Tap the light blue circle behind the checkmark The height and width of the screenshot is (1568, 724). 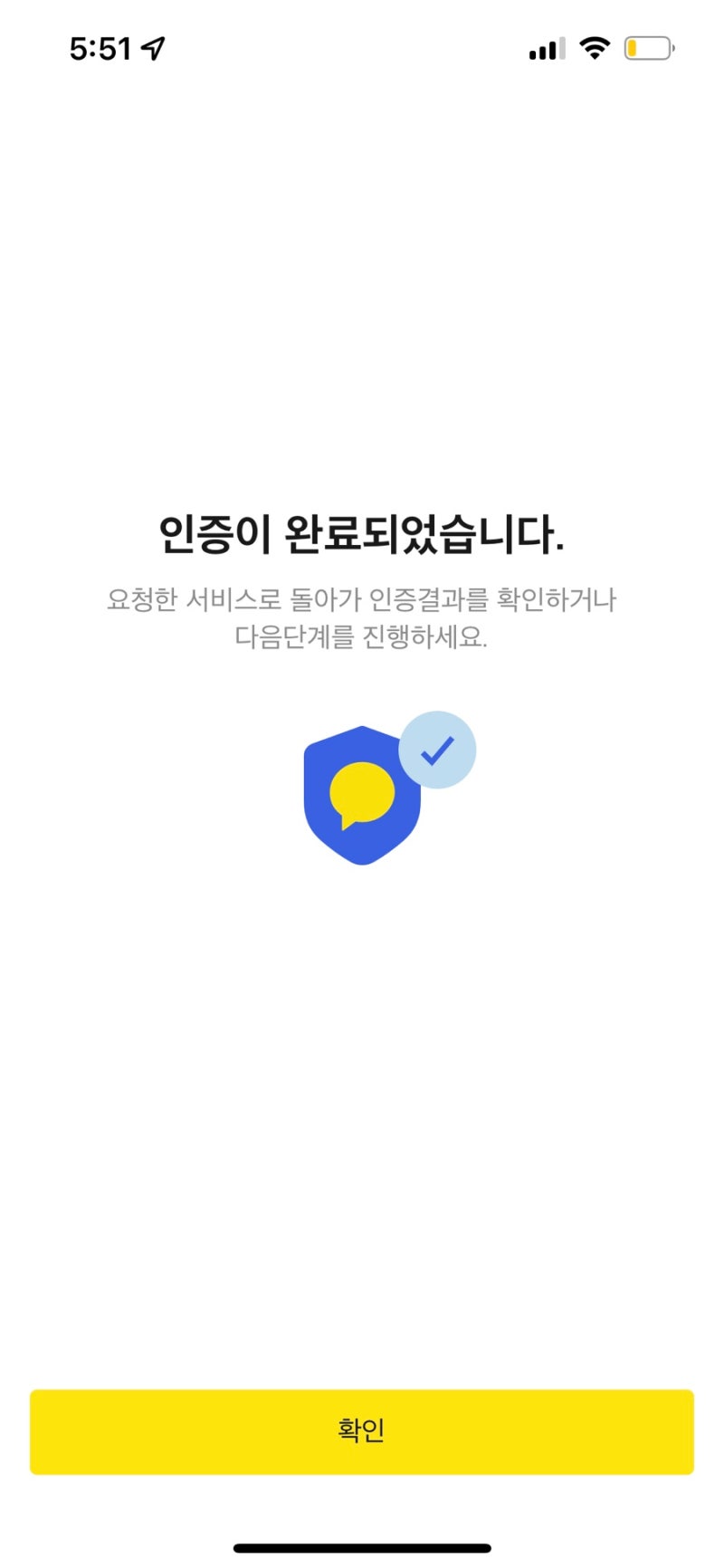(438, 749)
